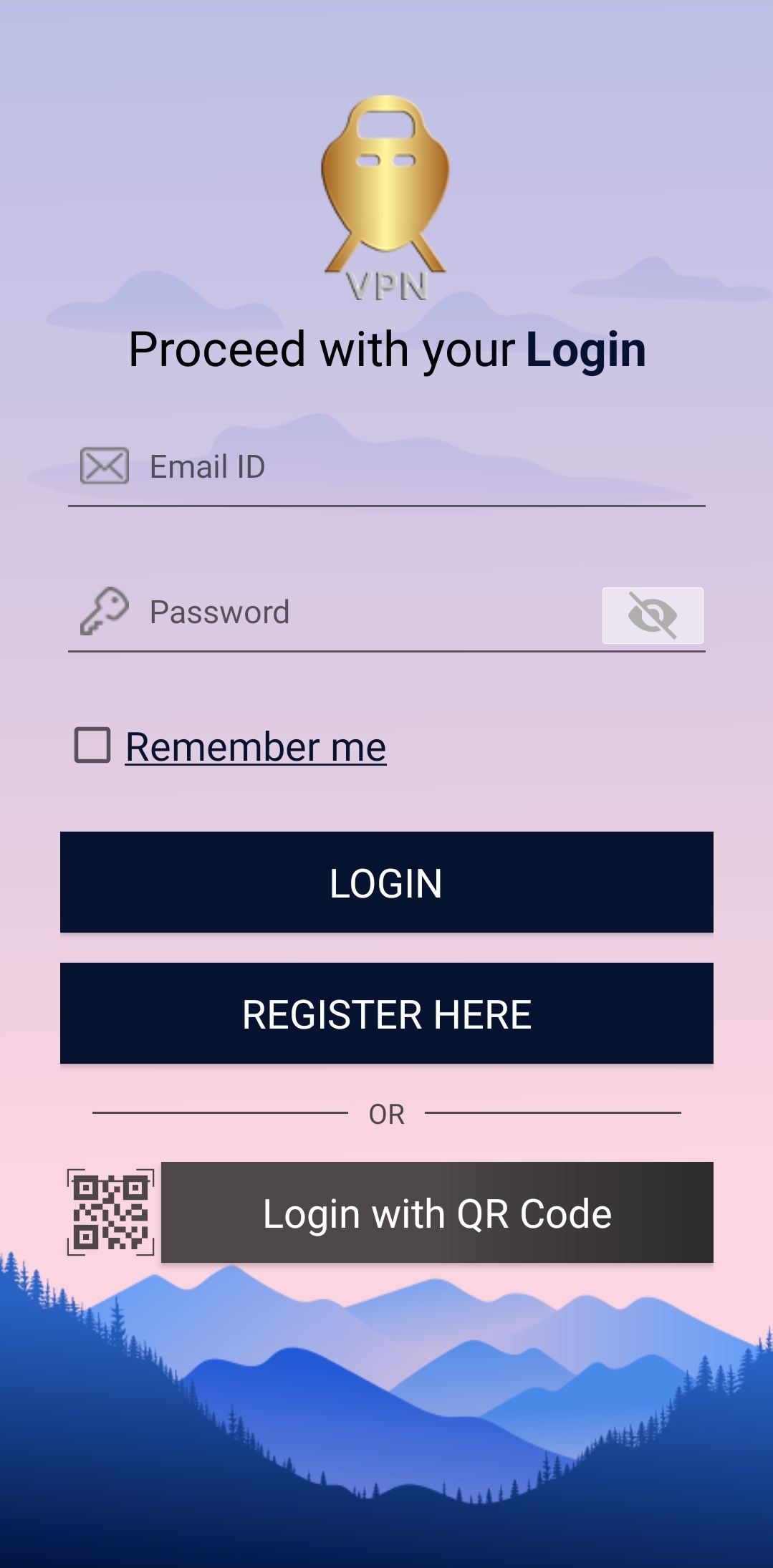
Task: Check the Remember me box
Action: coord(93,745)
